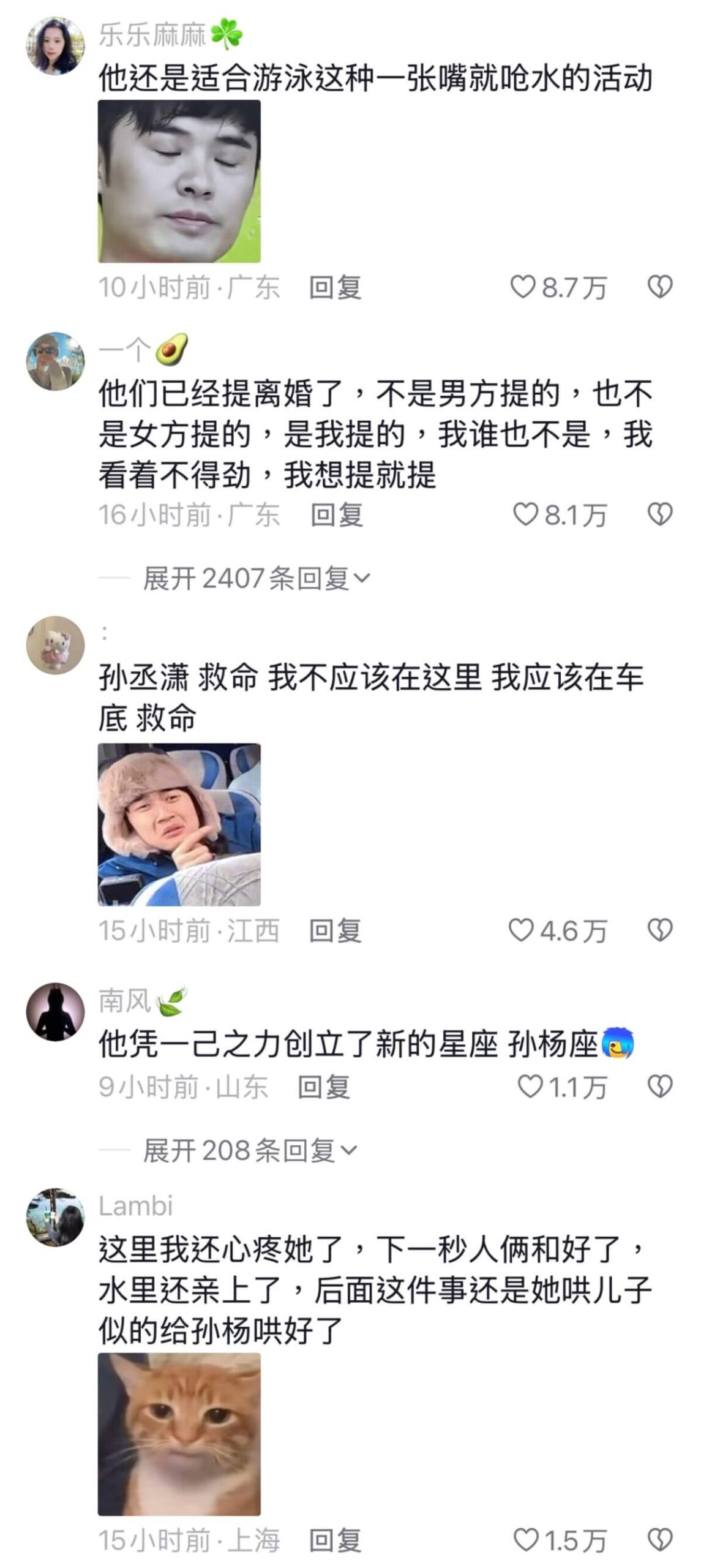Like the divorce comment from 一个
This screenshot has height=1568, width=701.
pyautogui.click(x=560, y=514)
